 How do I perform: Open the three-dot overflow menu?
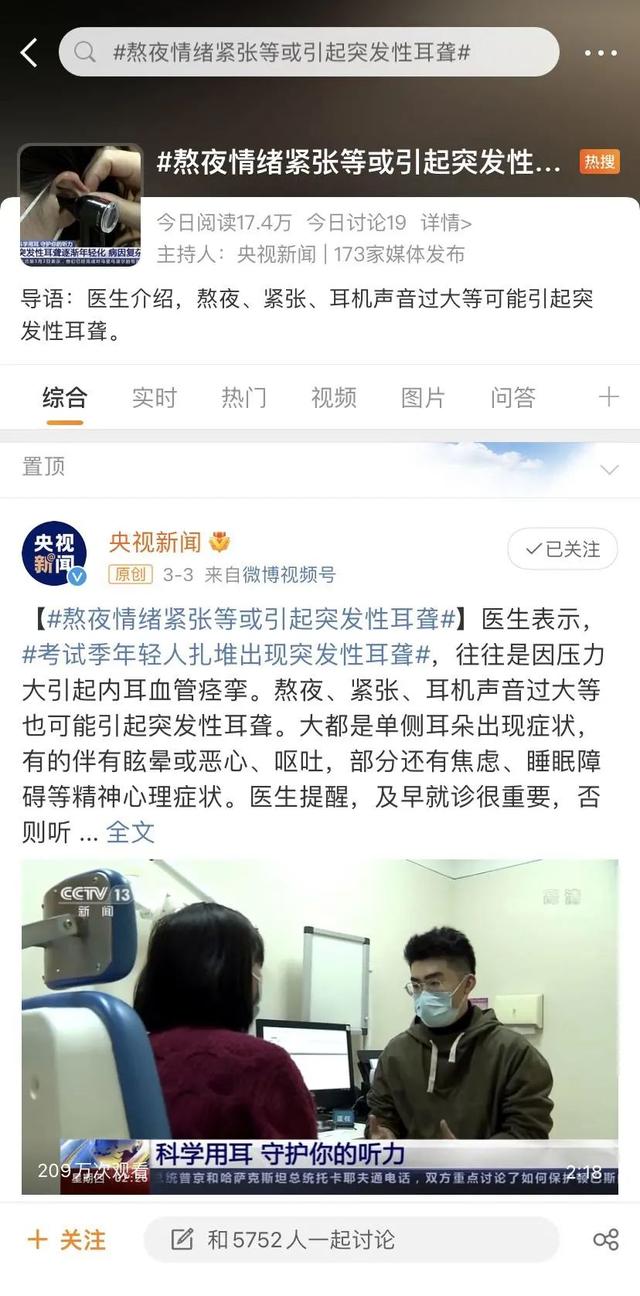(600, 53)
